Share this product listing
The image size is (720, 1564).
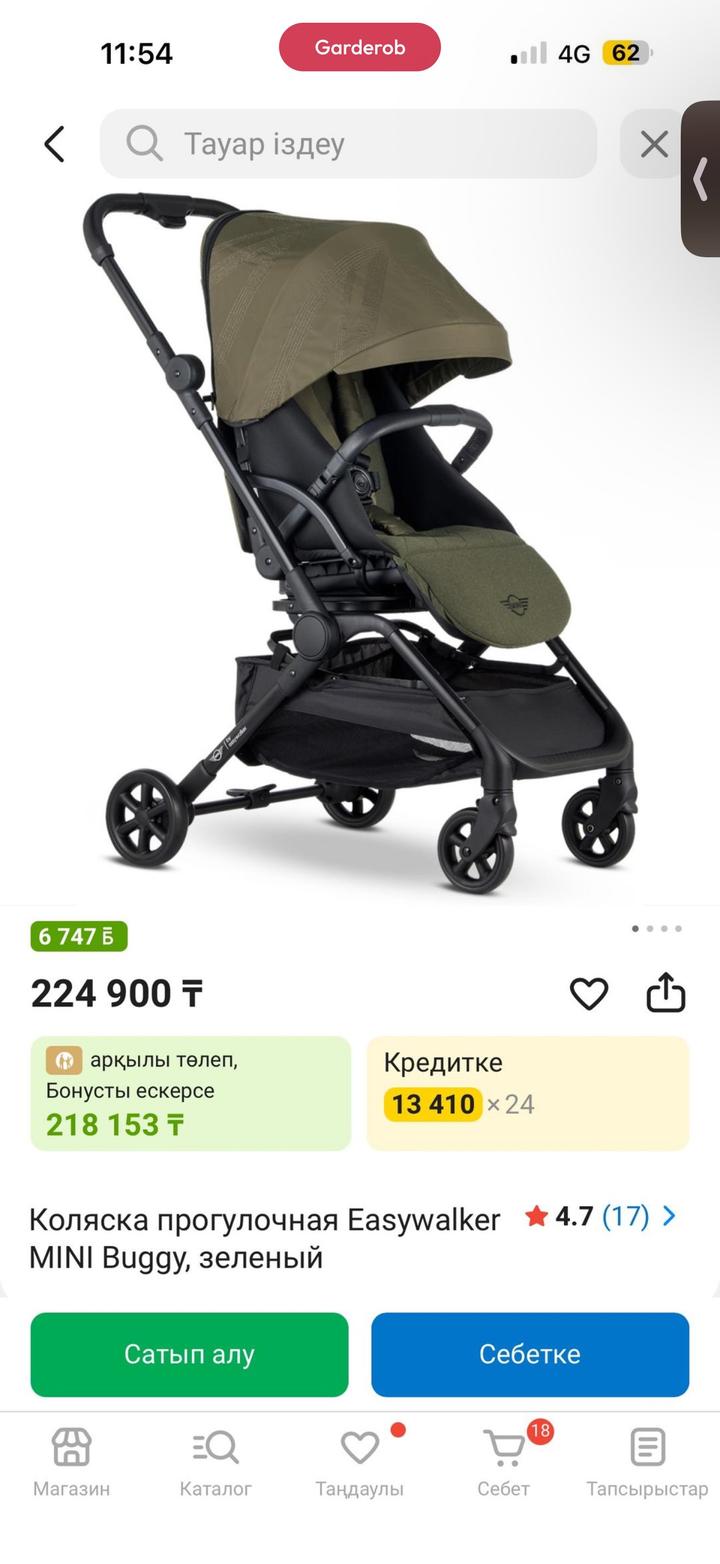(666, 994)
